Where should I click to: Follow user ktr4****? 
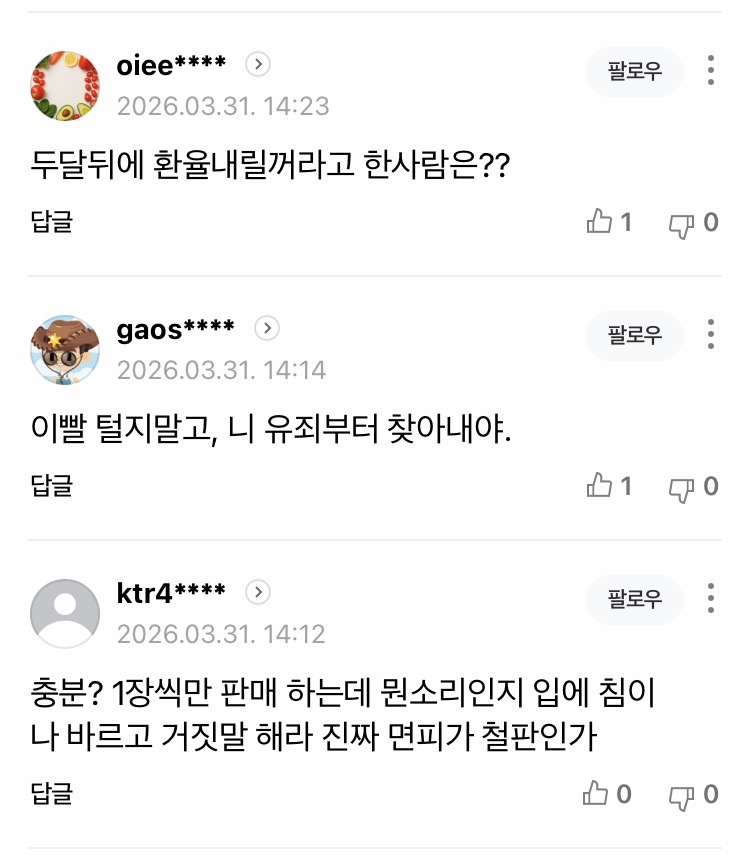tap(635, 599)
